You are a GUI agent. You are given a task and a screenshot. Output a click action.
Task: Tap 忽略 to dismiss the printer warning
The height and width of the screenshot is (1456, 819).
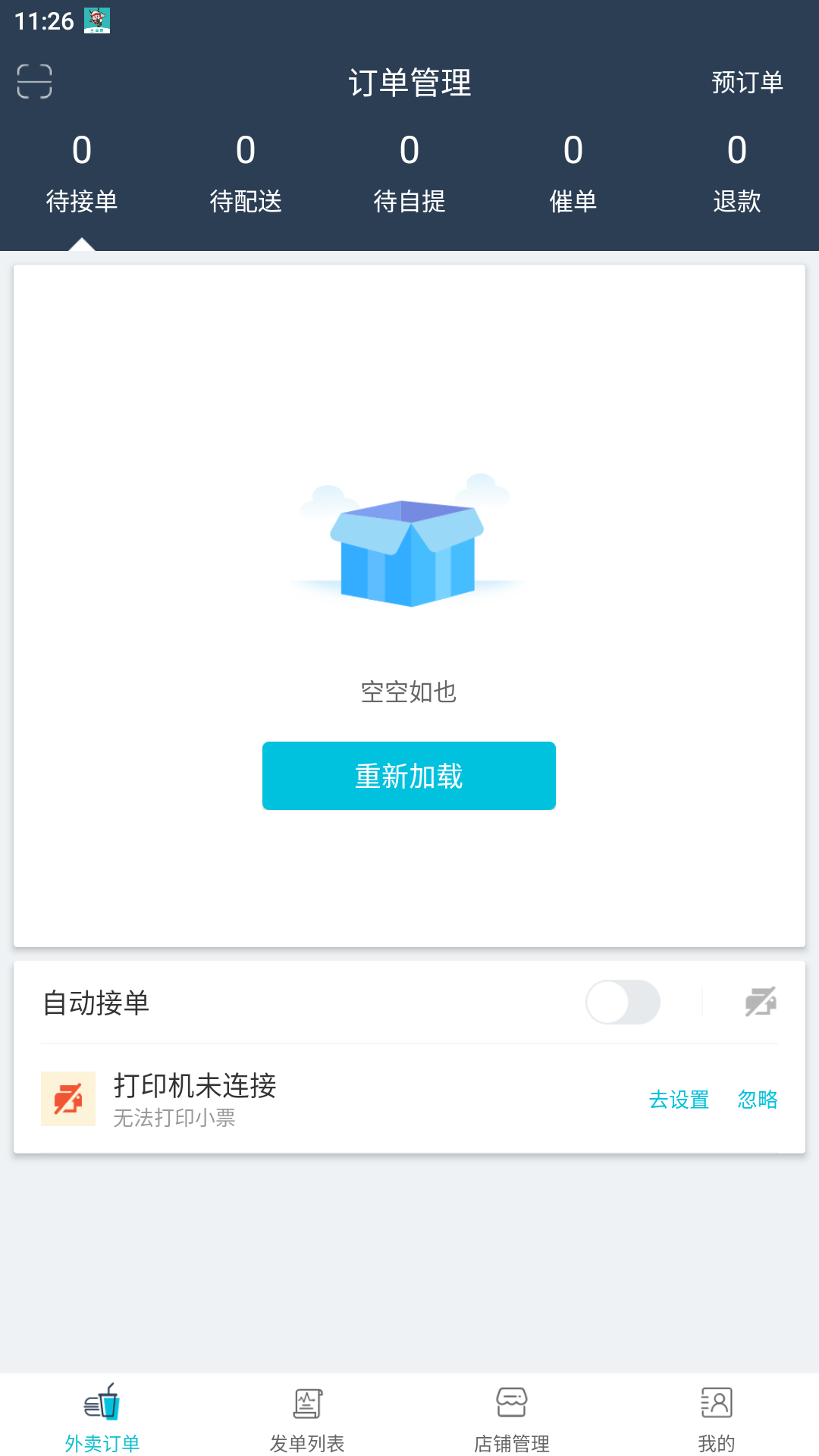click(758, 1100)
